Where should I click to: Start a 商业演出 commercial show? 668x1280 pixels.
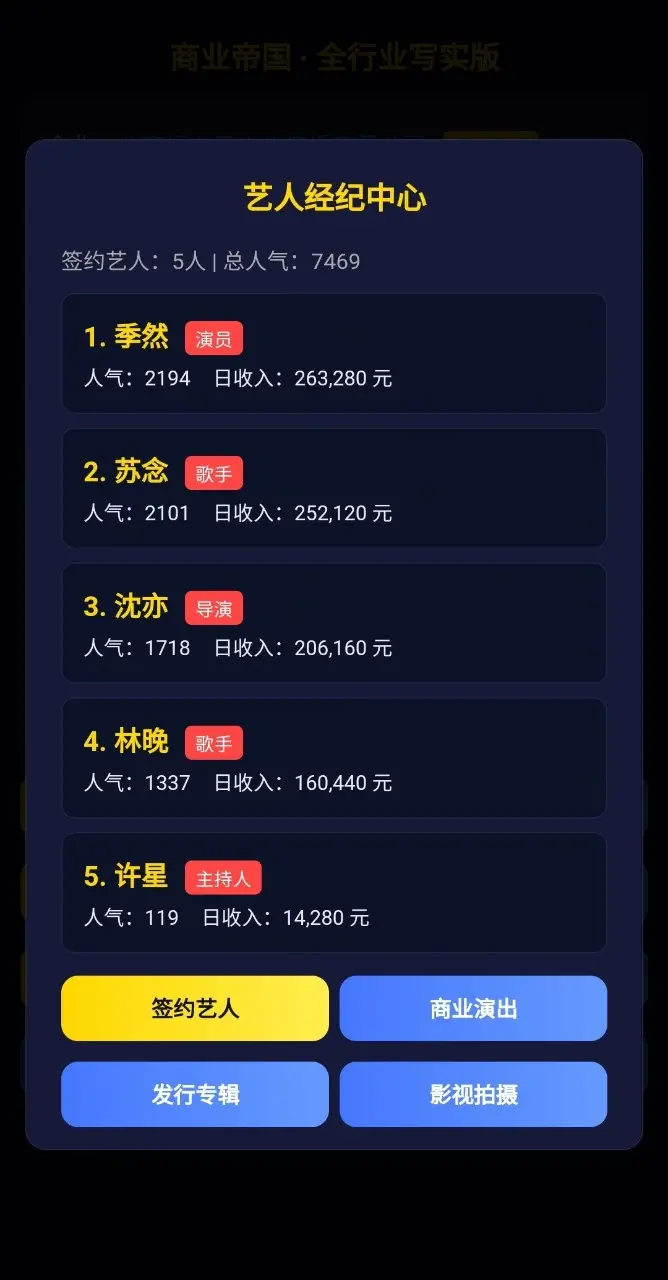[x=473, y=1008]
